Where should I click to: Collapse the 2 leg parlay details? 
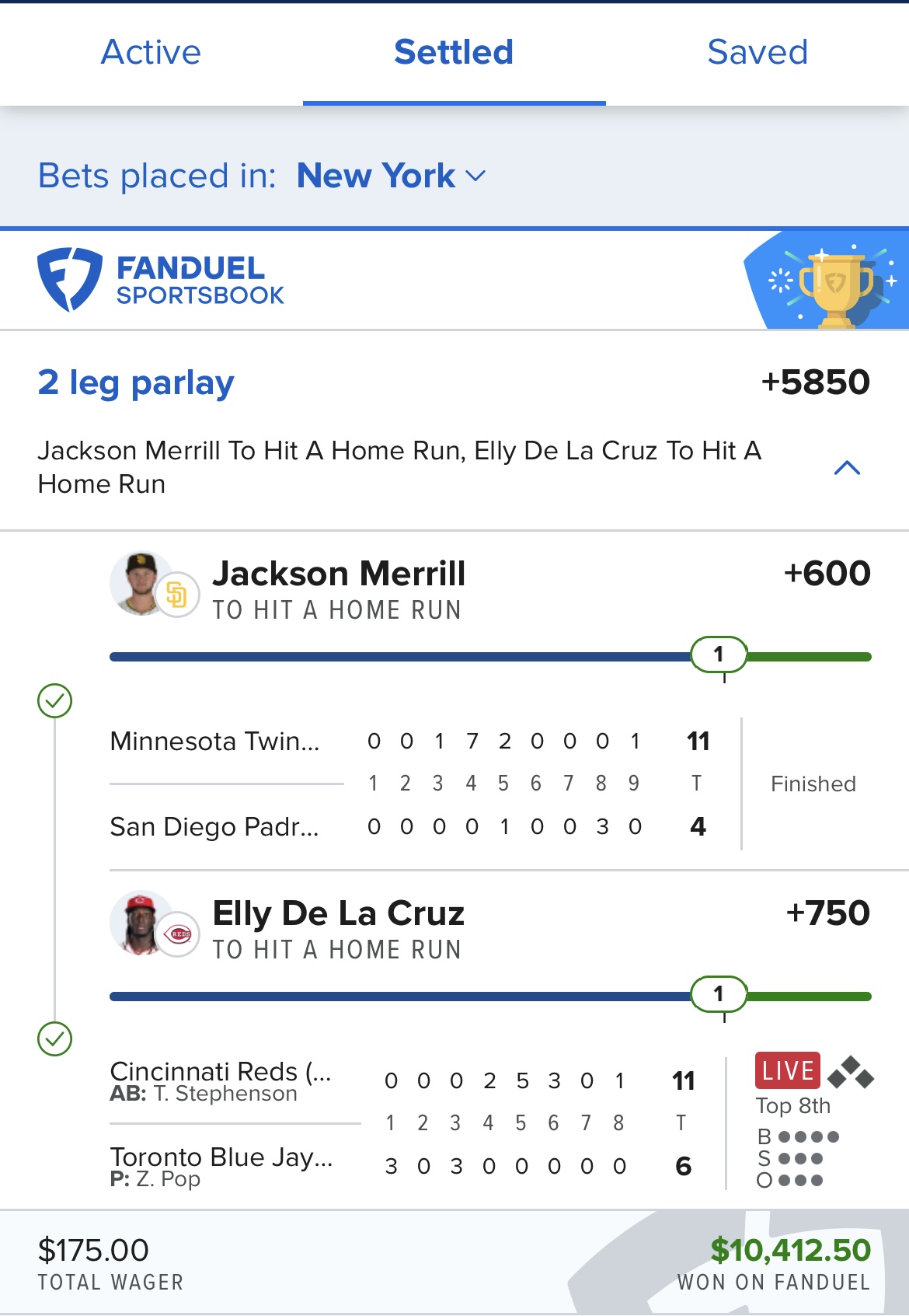(x=847, y=468)
